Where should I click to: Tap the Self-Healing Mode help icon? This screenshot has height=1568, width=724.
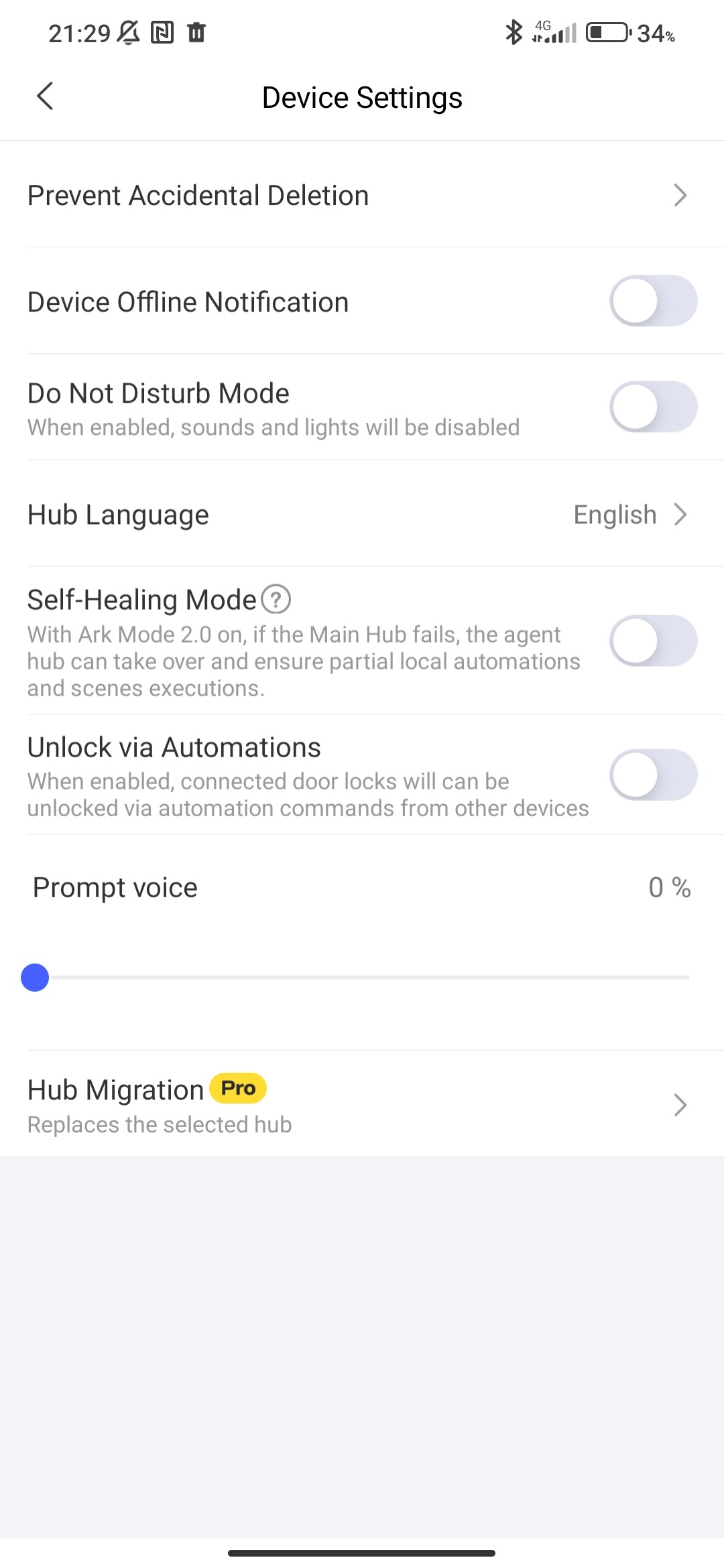point(276,599)
